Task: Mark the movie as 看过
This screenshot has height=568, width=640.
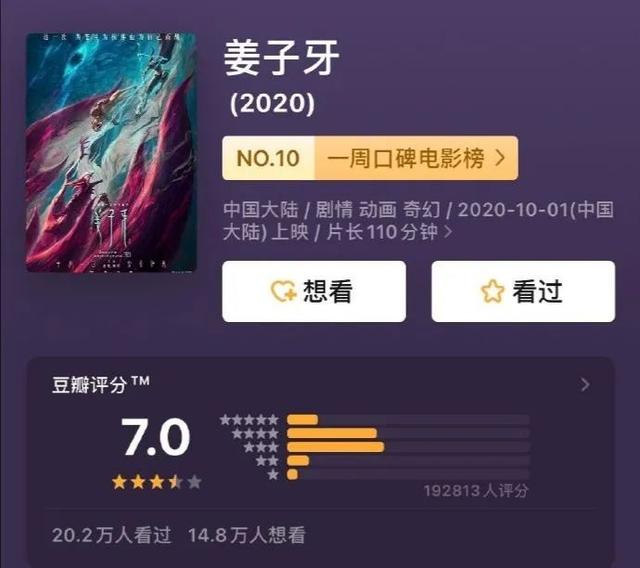Action: pos(522,291)
